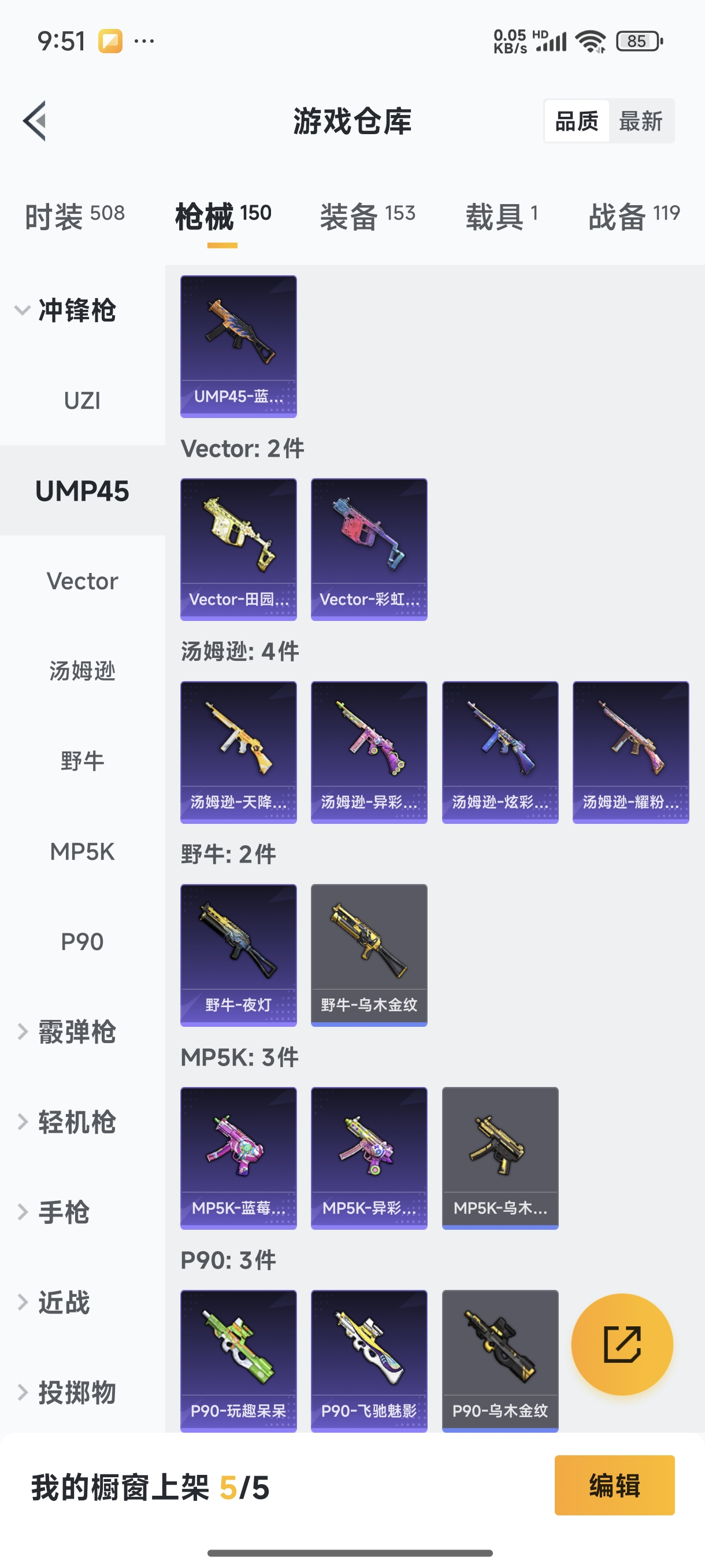Open the 载具 tab
Image resolution: width=705 pixels, height=1568 pixels.
coord(501,216)
